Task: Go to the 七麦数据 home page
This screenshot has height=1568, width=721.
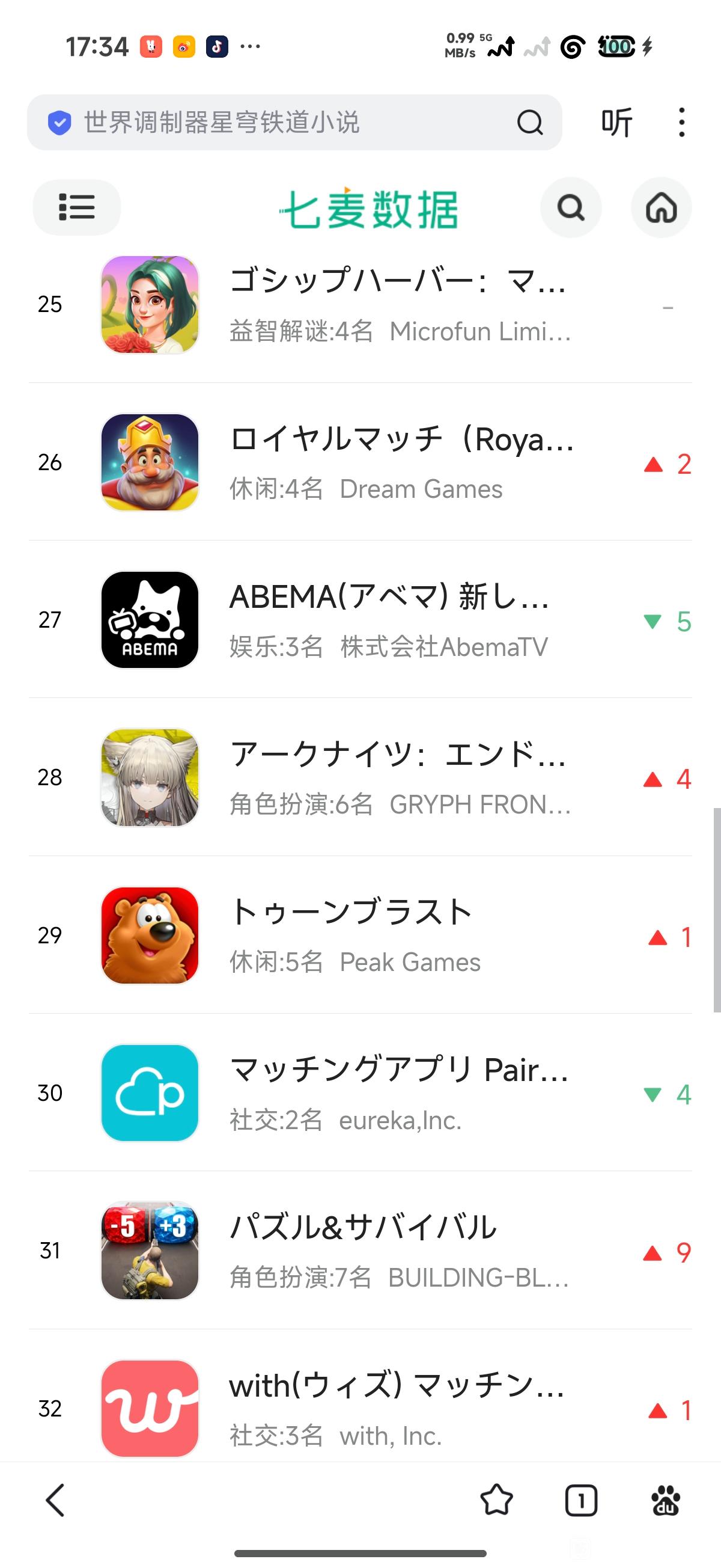Action: pyautogui.click(x=662, y=207)
